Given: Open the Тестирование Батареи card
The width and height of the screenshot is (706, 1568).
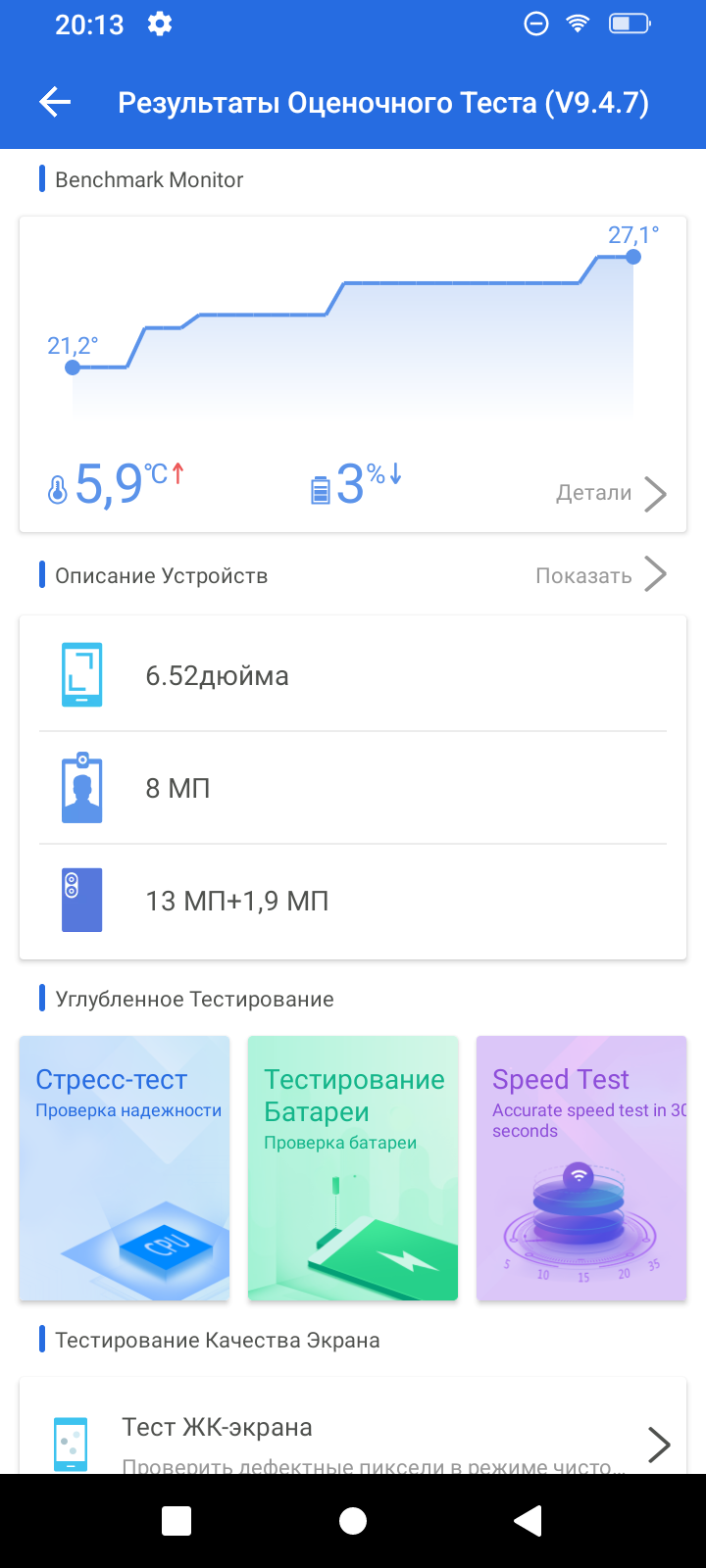Looking at the screenshot, I should [x=353, y=1168].
